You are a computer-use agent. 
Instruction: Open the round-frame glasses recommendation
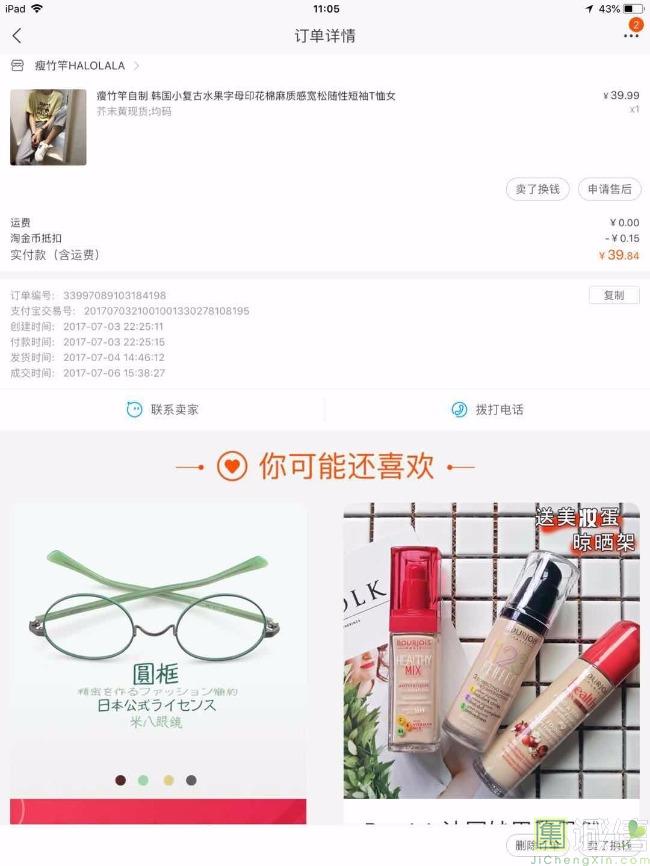pos(158,650)
